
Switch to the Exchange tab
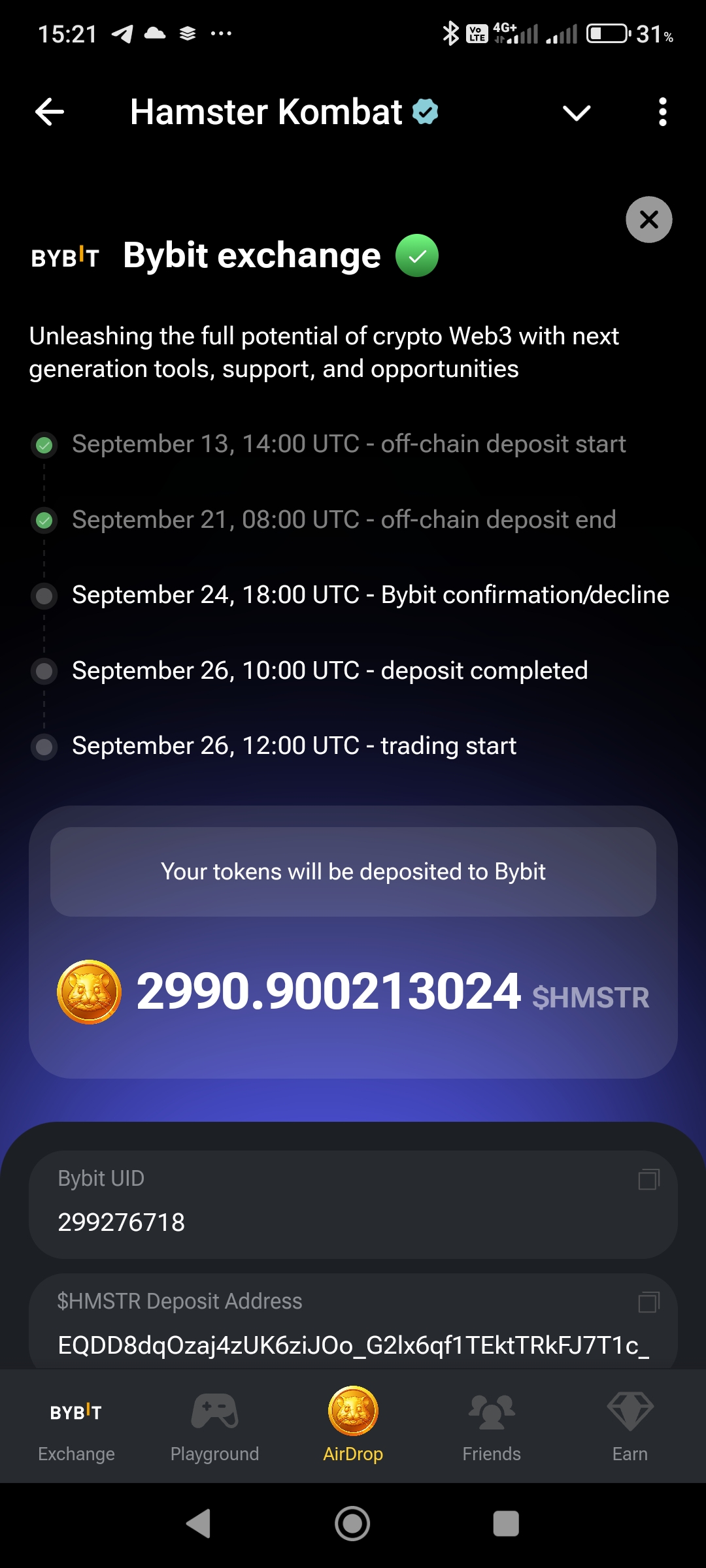coord(76,1426)
